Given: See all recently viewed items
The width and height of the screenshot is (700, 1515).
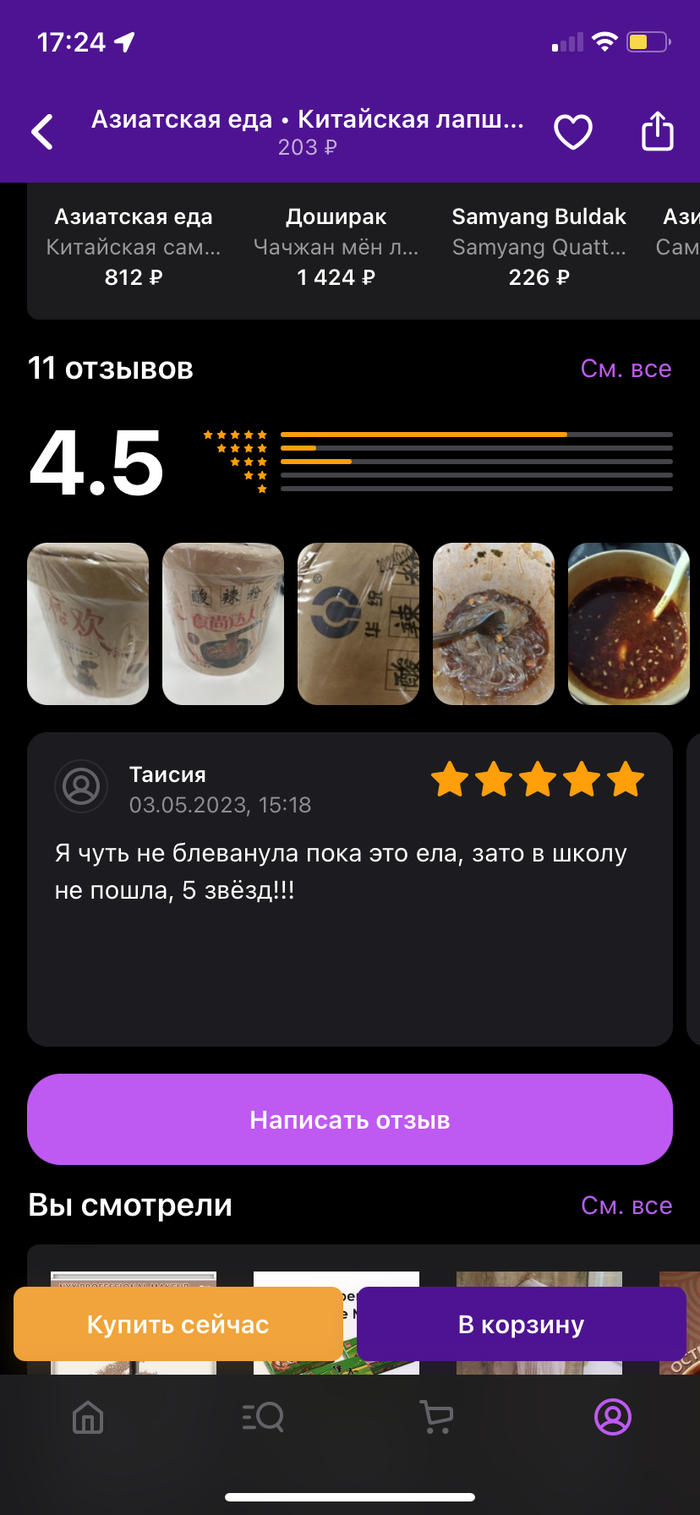Looking at the screenshot, I should click(626, 1205).
